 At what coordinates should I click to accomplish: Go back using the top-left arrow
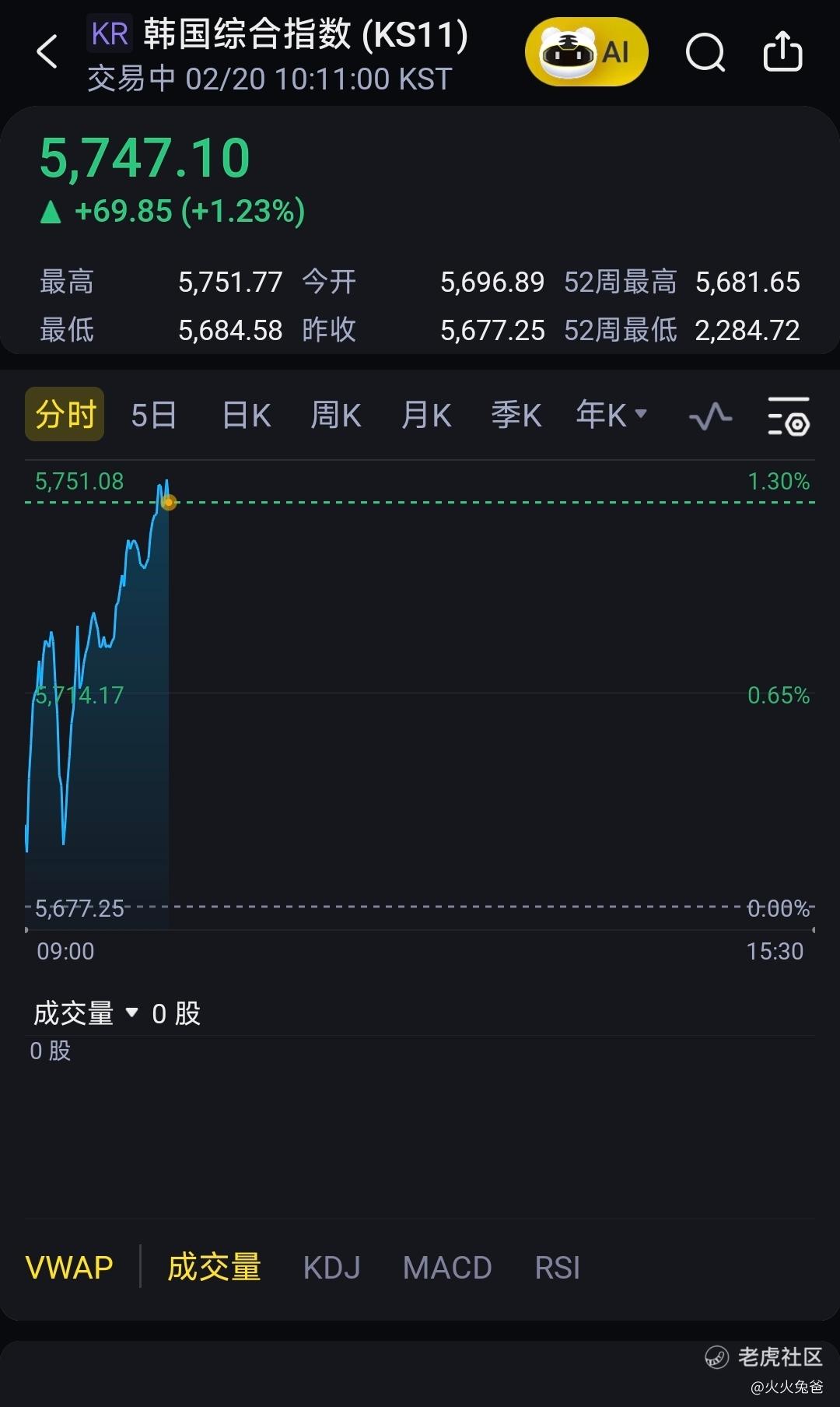pyautogui.click(x=47, y=52)
